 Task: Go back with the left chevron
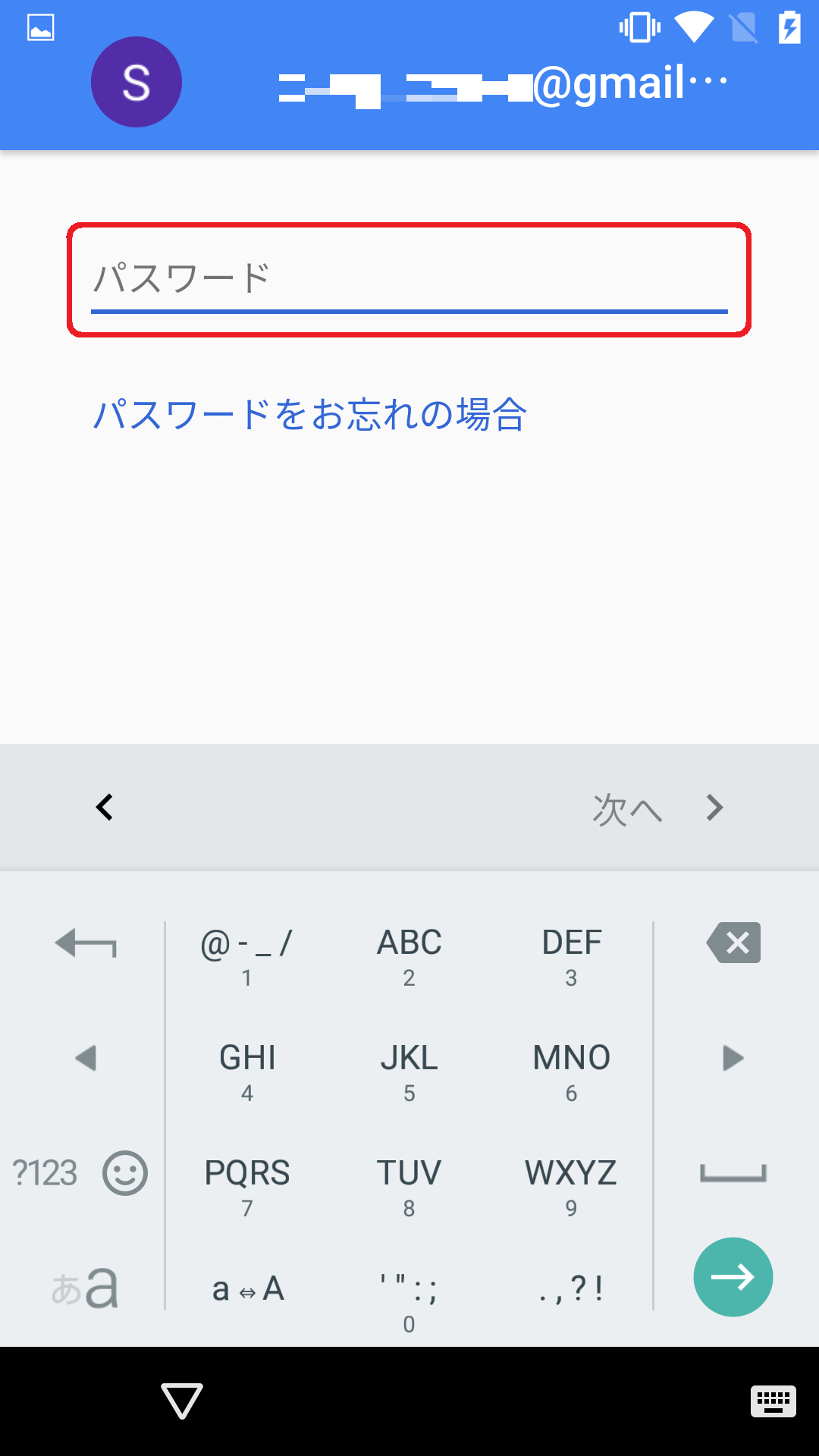pos(105,808)
